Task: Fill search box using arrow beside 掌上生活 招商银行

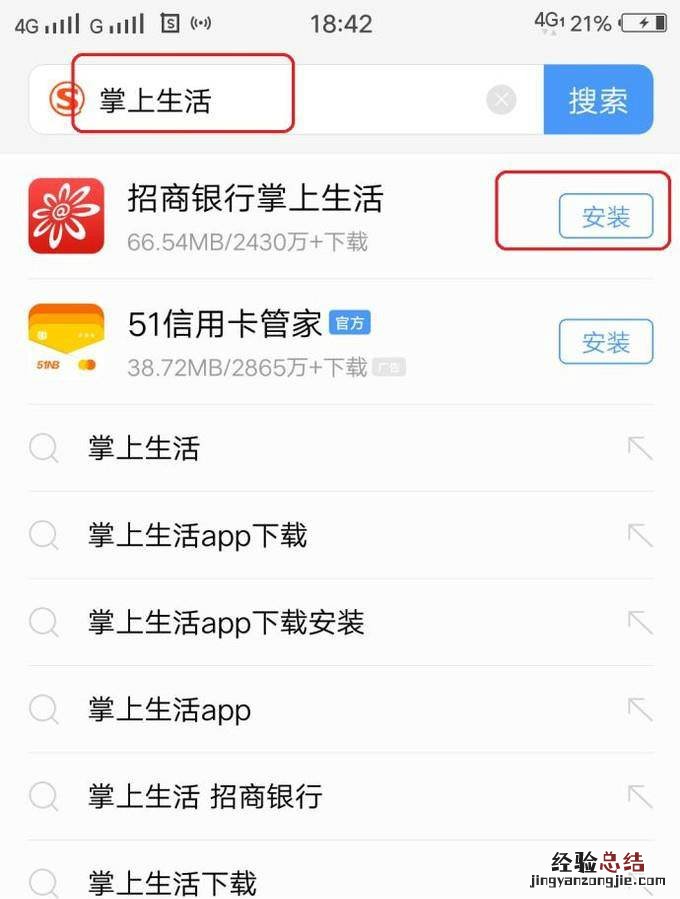Action: (640, 797)
